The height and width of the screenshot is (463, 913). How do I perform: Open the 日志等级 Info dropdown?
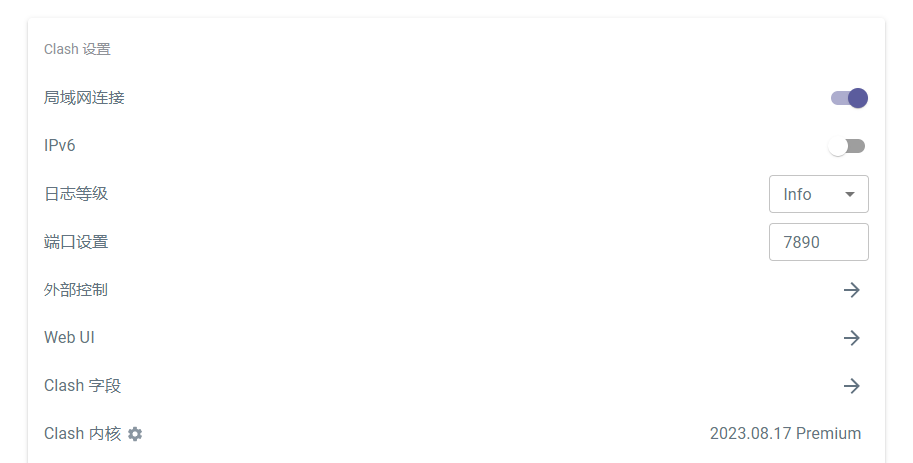tap(818, 194)
